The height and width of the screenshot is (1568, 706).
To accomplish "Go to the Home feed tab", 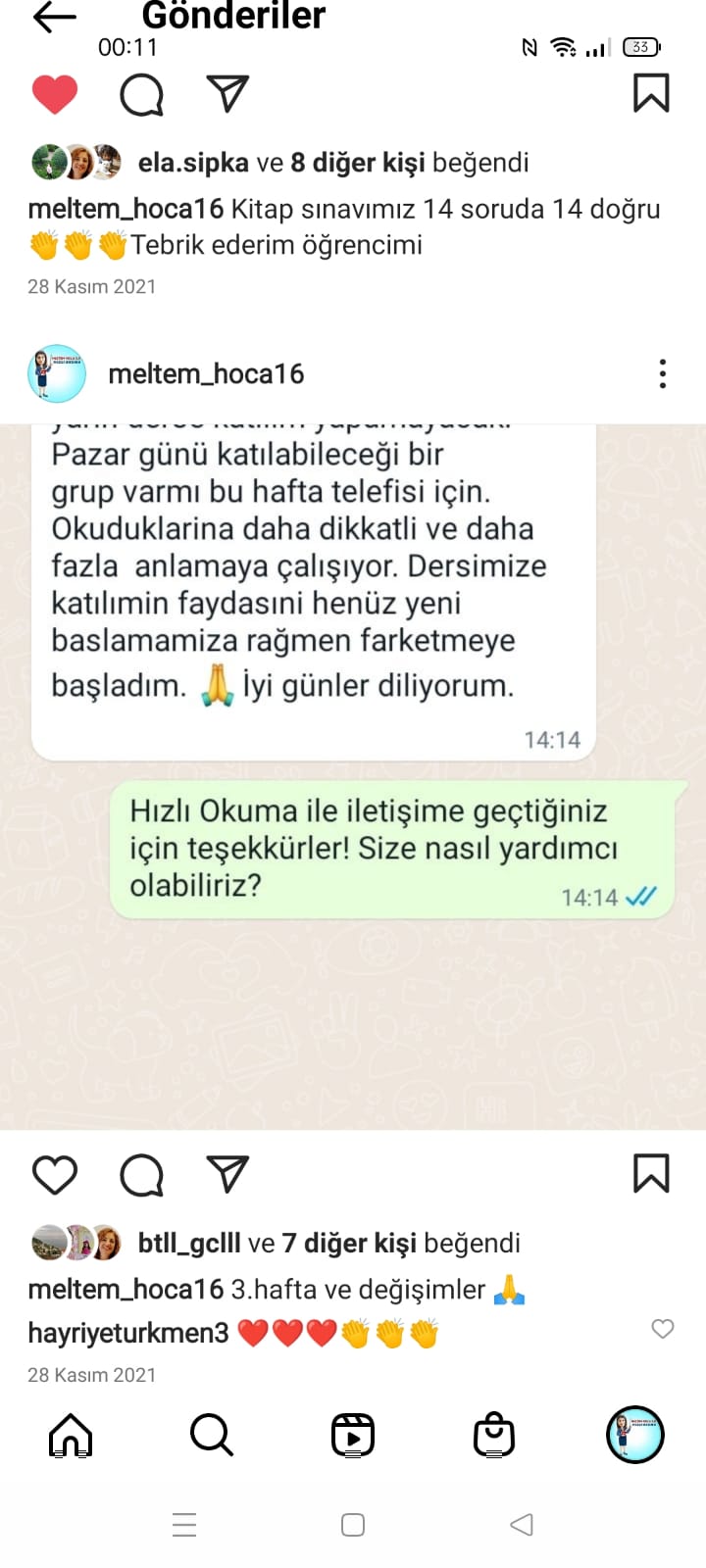I will [71, 1436].
